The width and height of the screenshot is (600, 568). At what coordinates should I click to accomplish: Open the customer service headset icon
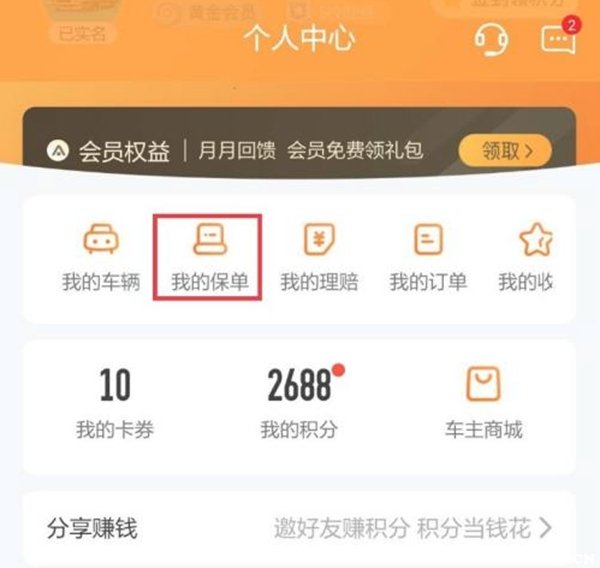click(491, 41)
